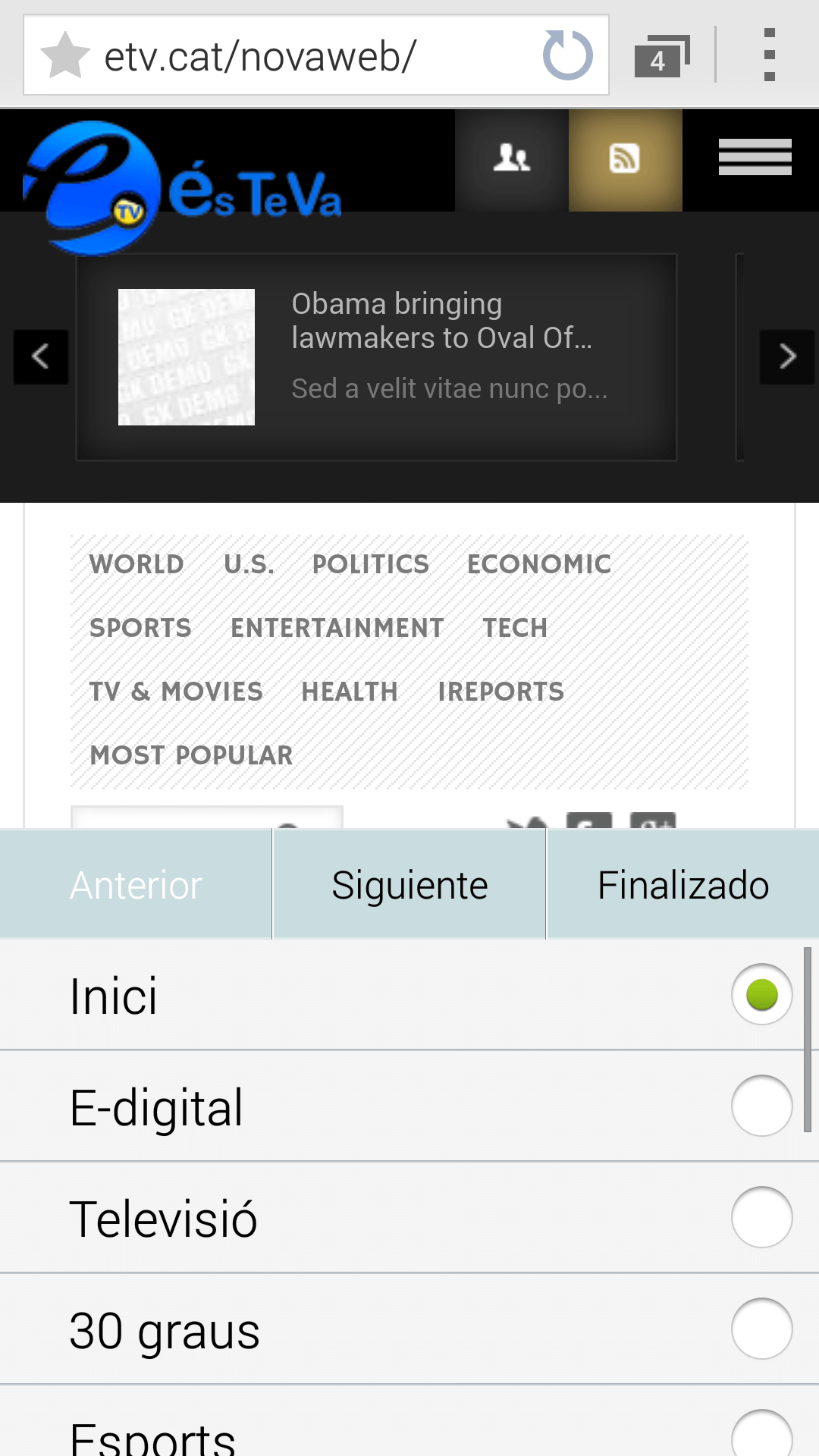The image size is (819, 1456).
Task: Open the user login icon
Action: (x=512, y=160)
